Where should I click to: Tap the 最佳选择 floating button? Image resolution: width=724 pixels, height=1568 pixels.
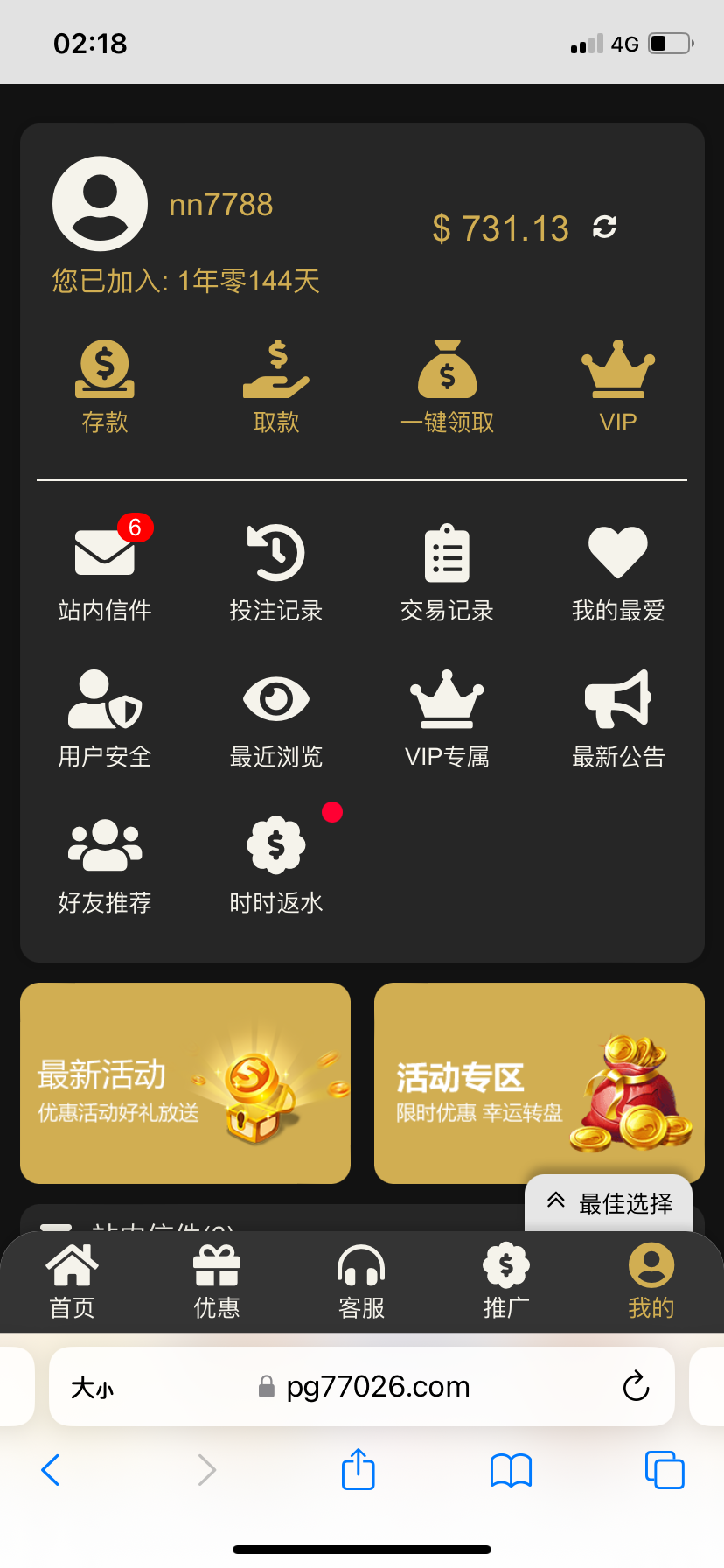609,1203
